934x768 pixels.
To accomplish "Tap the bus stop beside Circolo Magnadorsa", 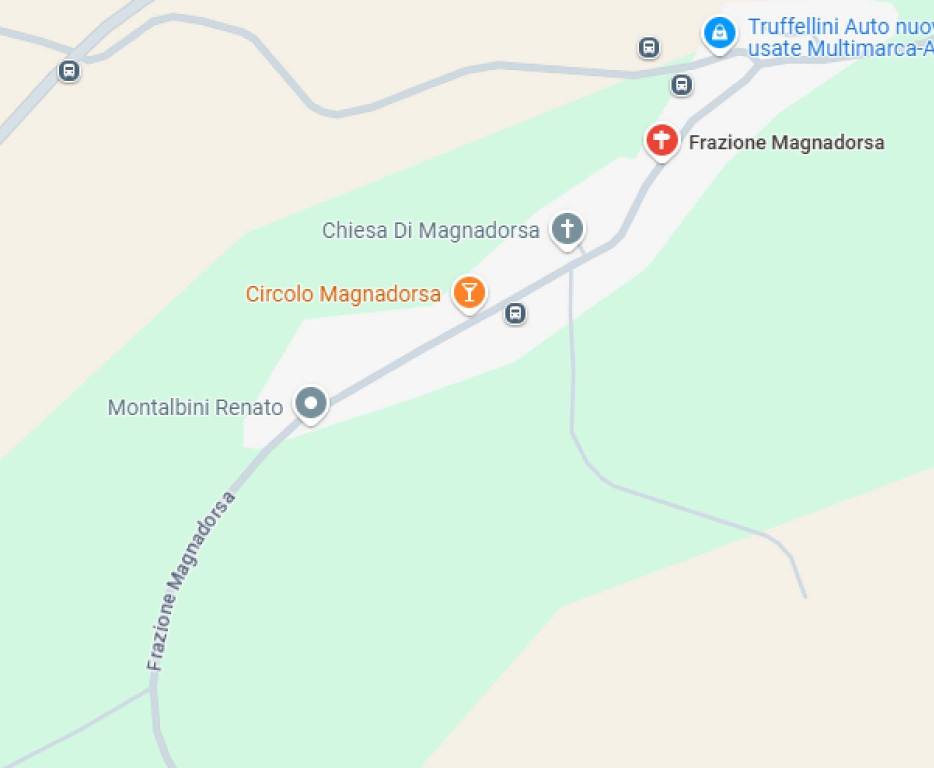I will [515, 314].
